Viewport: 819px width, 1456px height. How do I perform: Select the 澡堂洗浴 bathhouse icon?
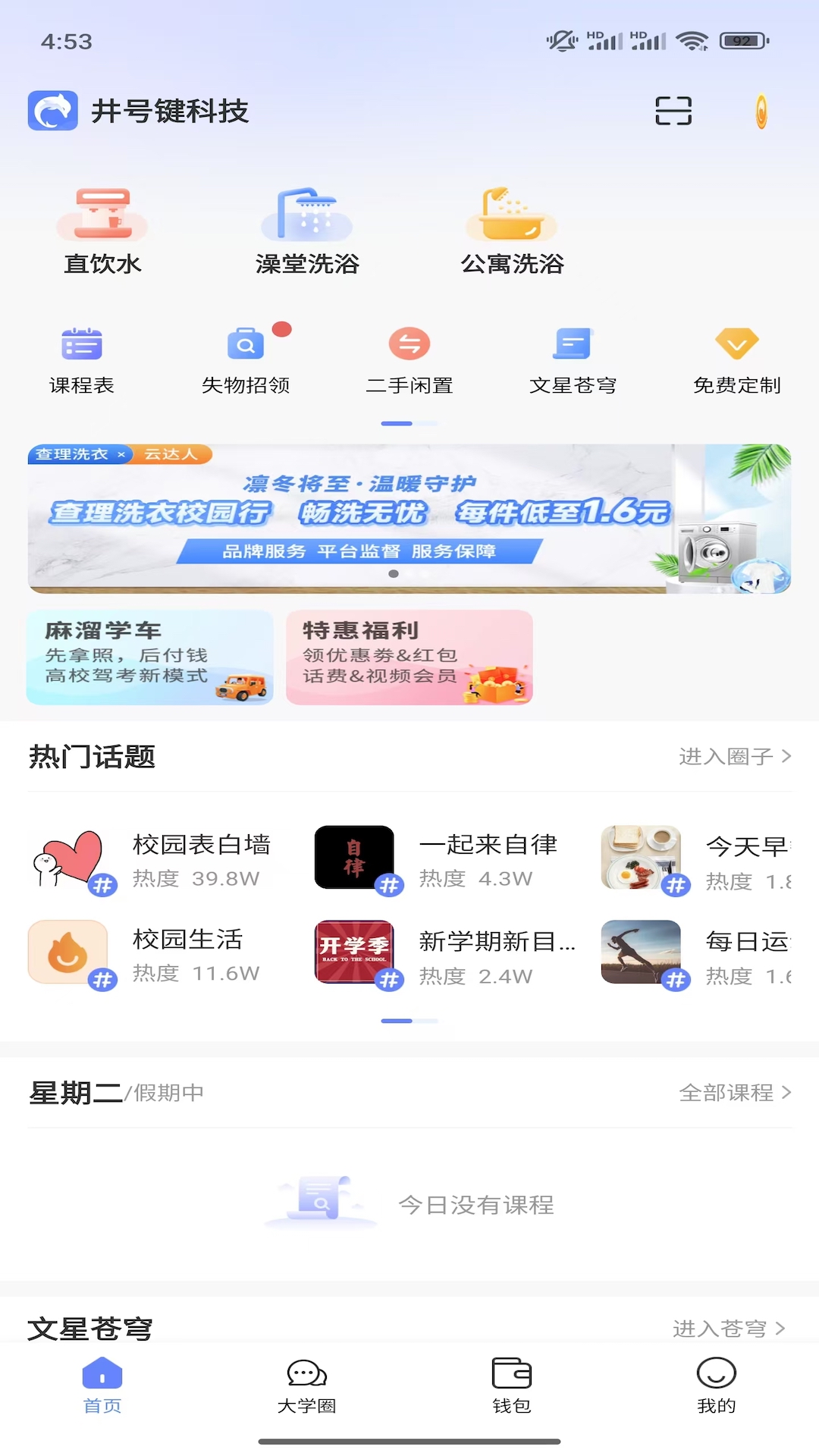point(308,231)
